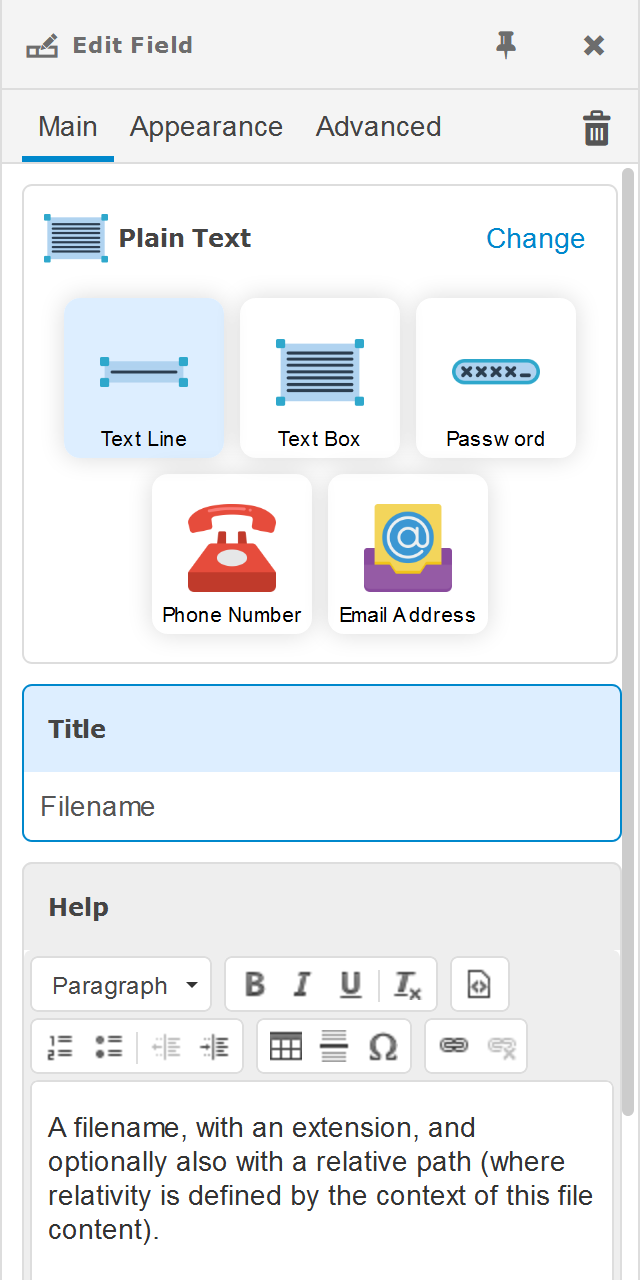Insert a table in Help text
This screenshot has height=1280, width=640.
click(286, 1047)
